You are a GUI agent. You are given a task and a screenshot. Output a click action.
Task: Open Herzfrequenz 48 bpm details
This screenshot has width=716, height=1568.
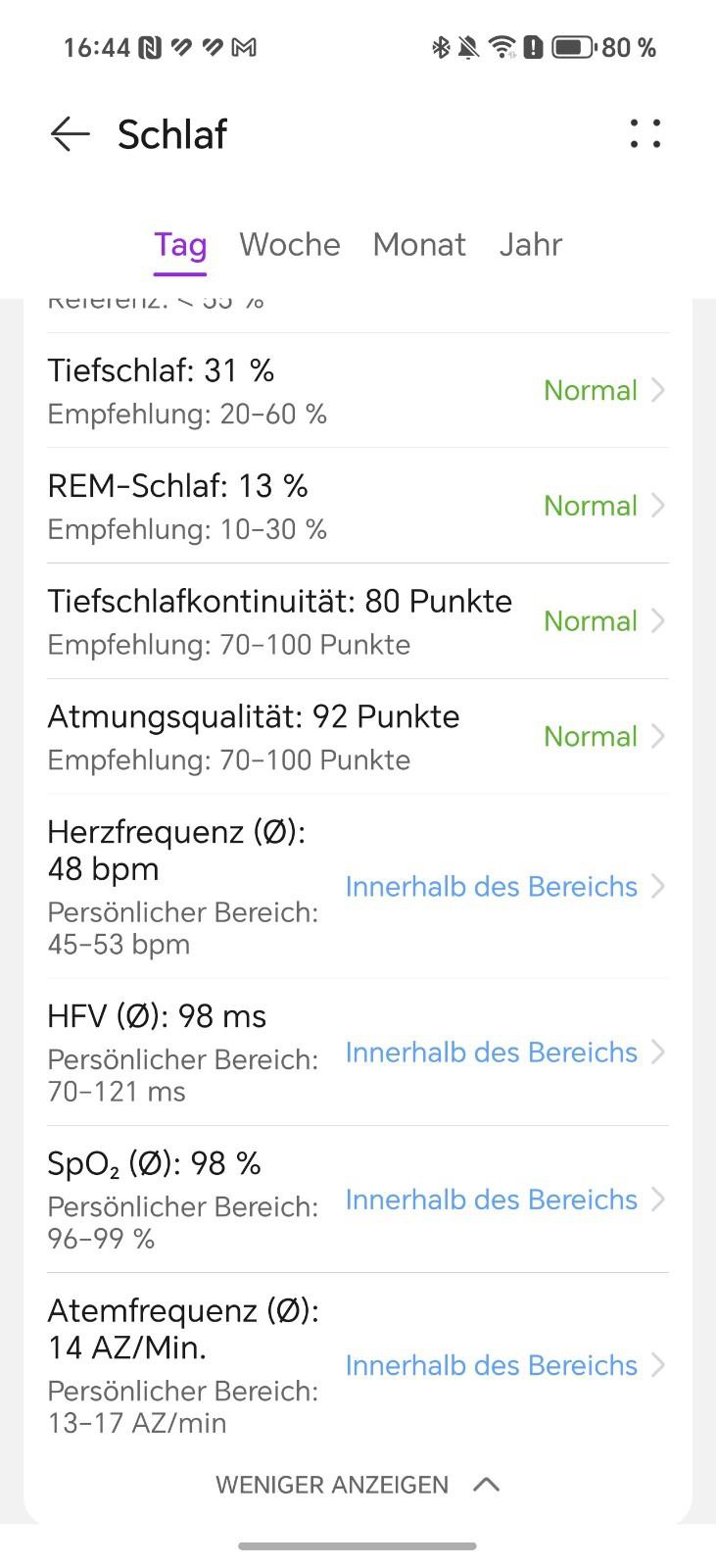pyautogui.click(x=358, y=886)
